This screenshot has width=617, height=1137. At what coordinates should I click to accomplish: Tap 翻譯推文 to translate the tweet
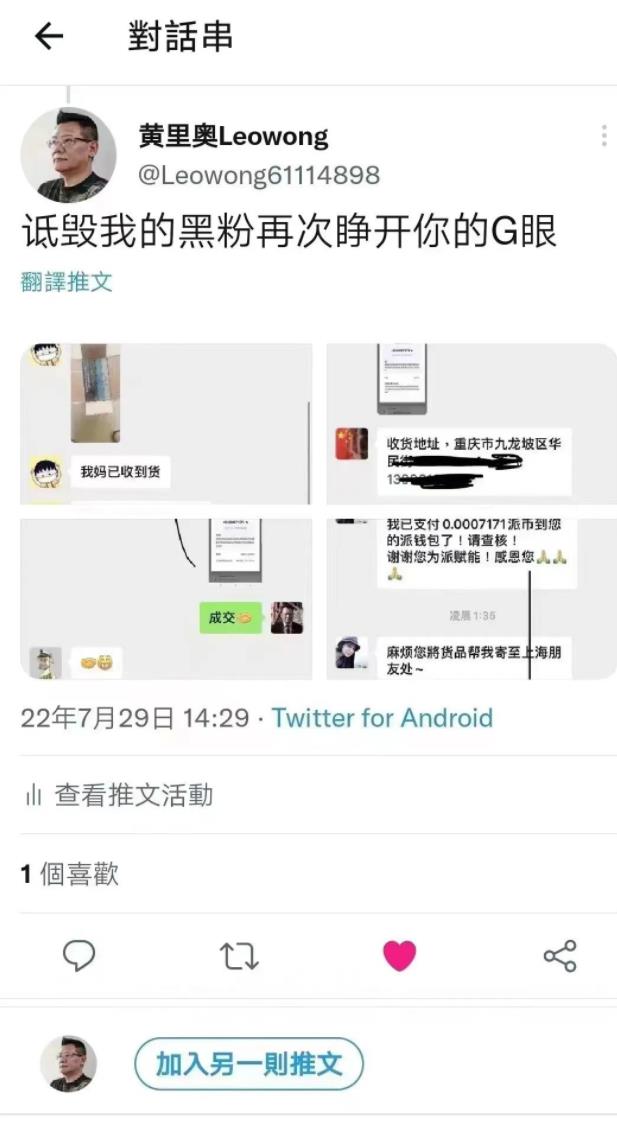67,282
